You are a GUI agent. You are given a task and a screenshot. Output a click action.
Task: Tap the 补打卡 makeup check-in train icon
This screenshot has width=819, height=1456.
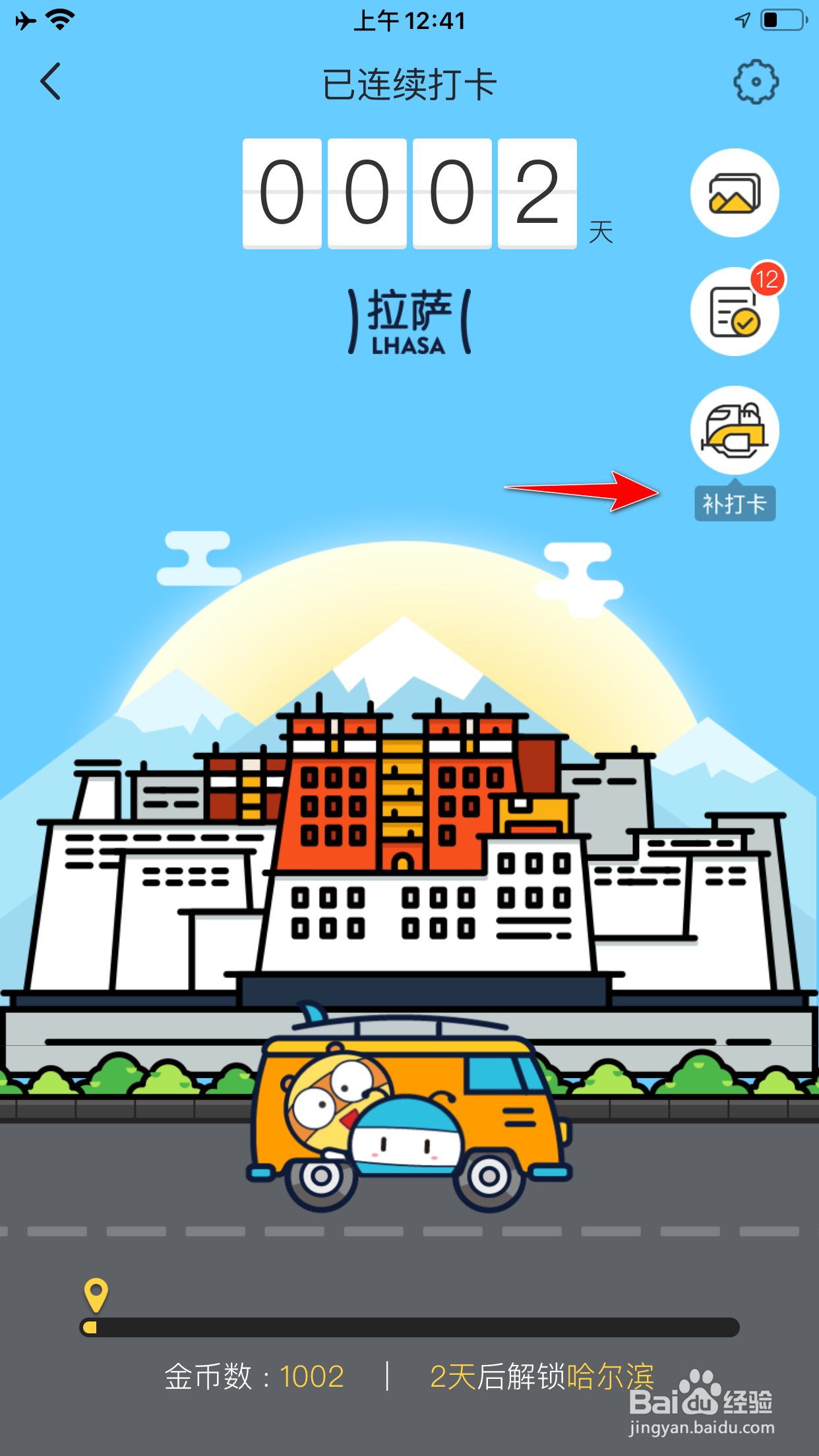tap(734, 430)
